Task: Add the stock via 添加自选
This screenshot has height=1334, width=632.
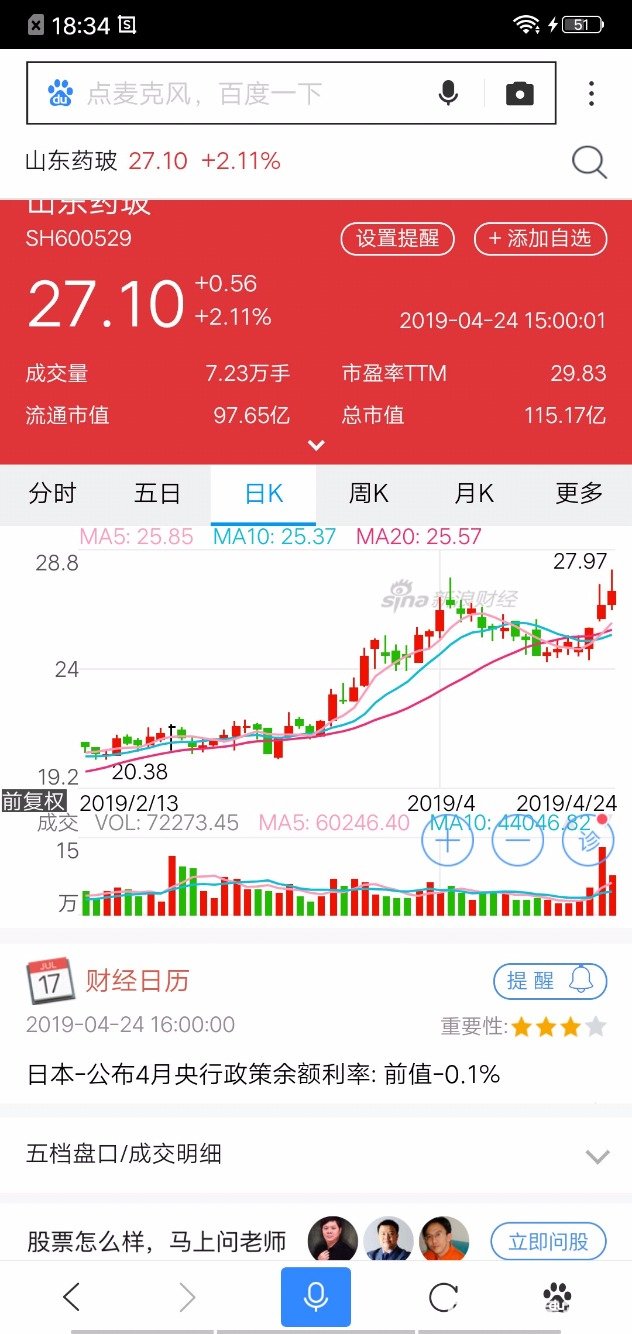Action: [x=540, y=238]
